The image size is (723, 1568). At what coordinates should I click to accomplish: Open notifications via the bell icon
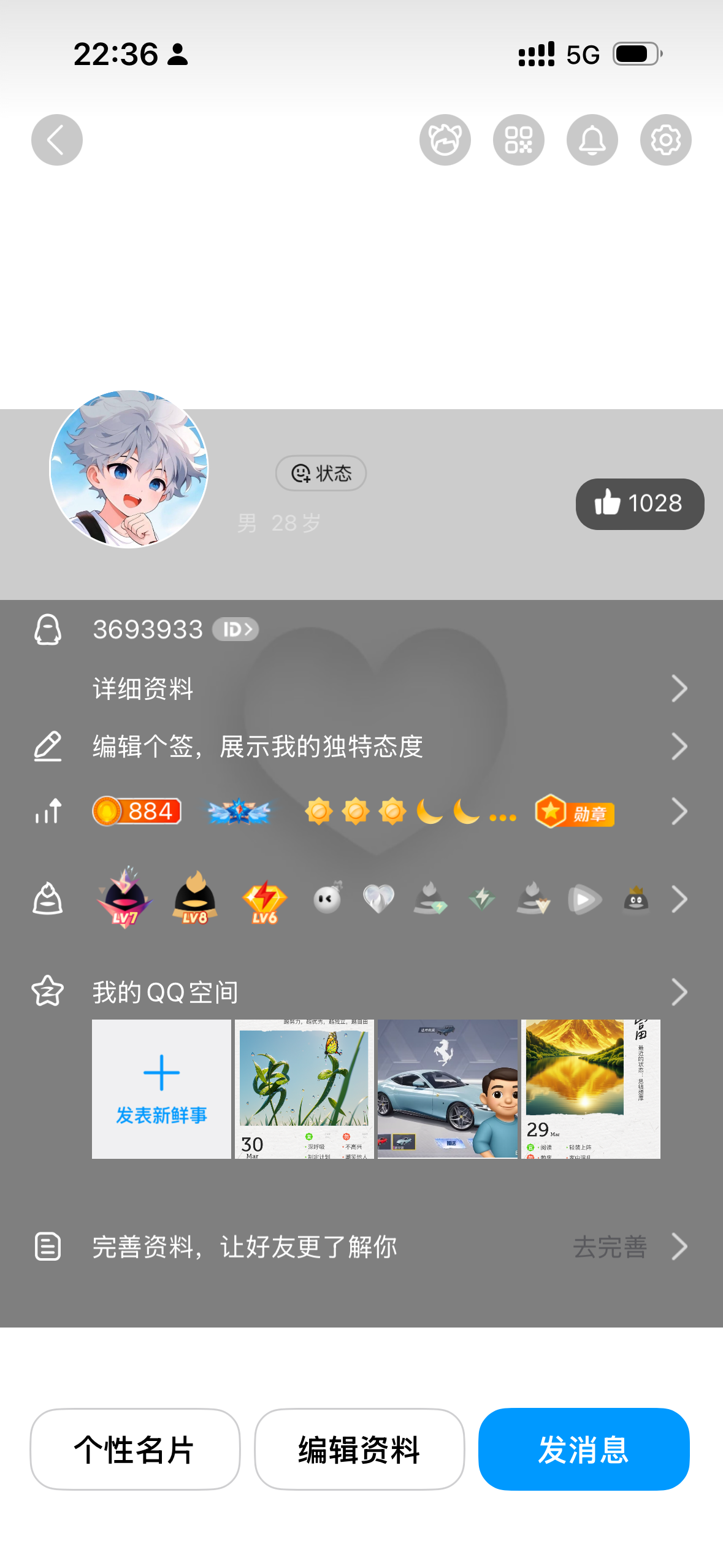tap(592, 140)
